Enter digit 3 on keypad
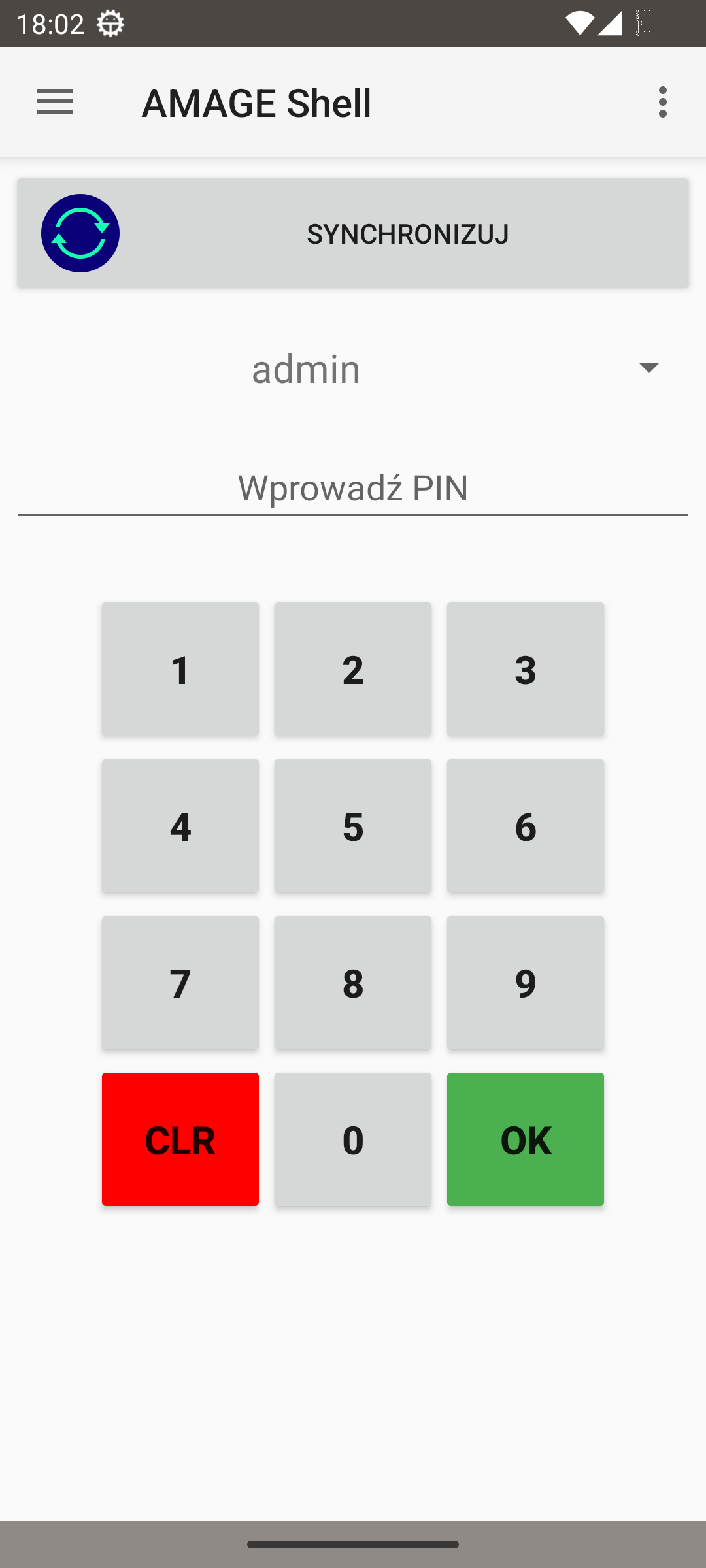This screenshot has width=706, height=1568. click(x=526, y=670)
